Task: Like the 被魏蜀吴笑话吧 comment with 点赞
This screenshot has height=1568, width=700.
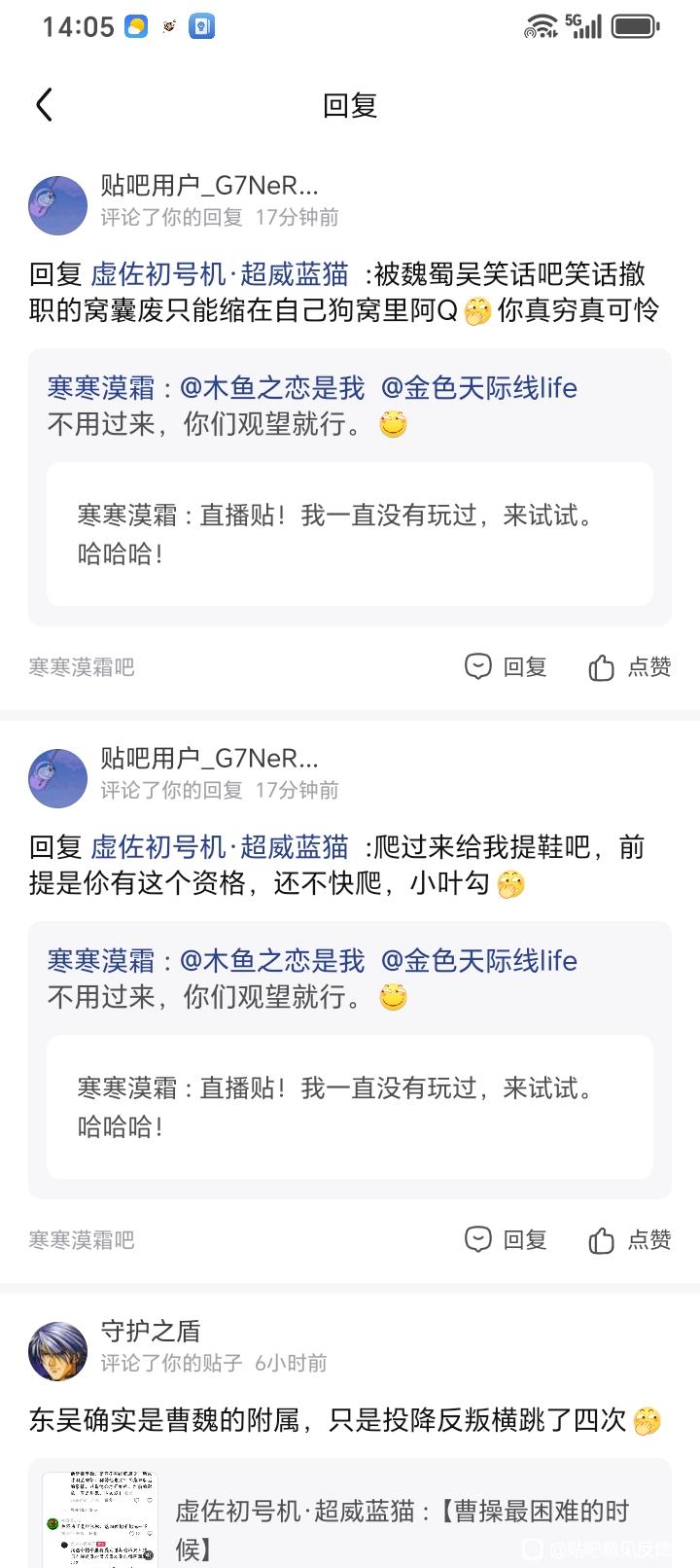Action: point(629,666)
